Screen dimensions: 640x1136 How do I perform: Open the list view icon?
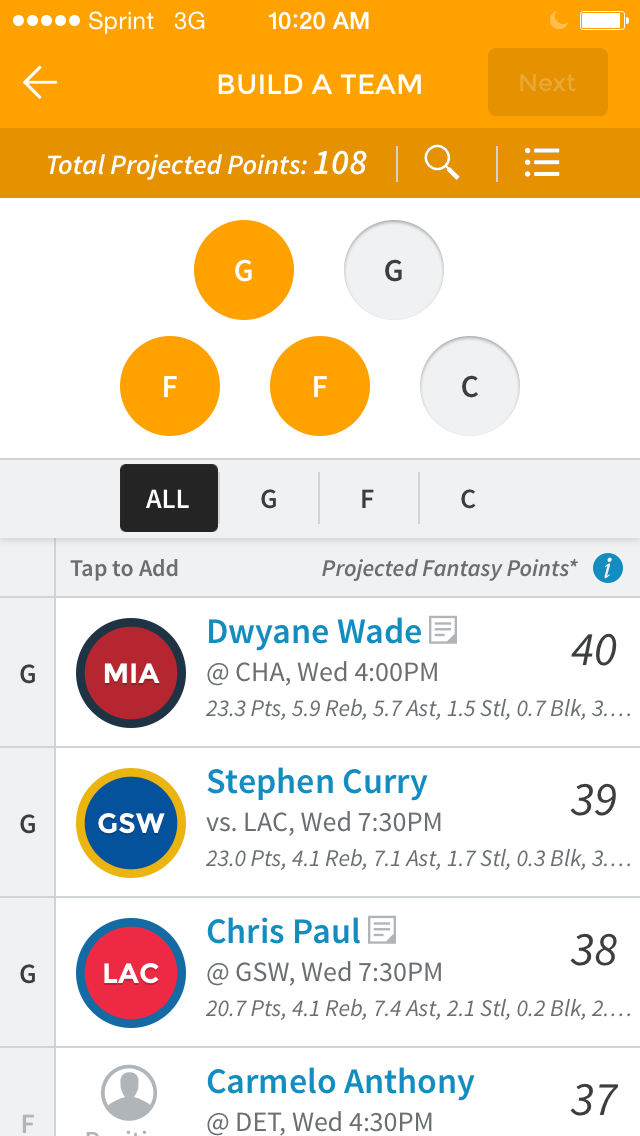pos(542,163)
